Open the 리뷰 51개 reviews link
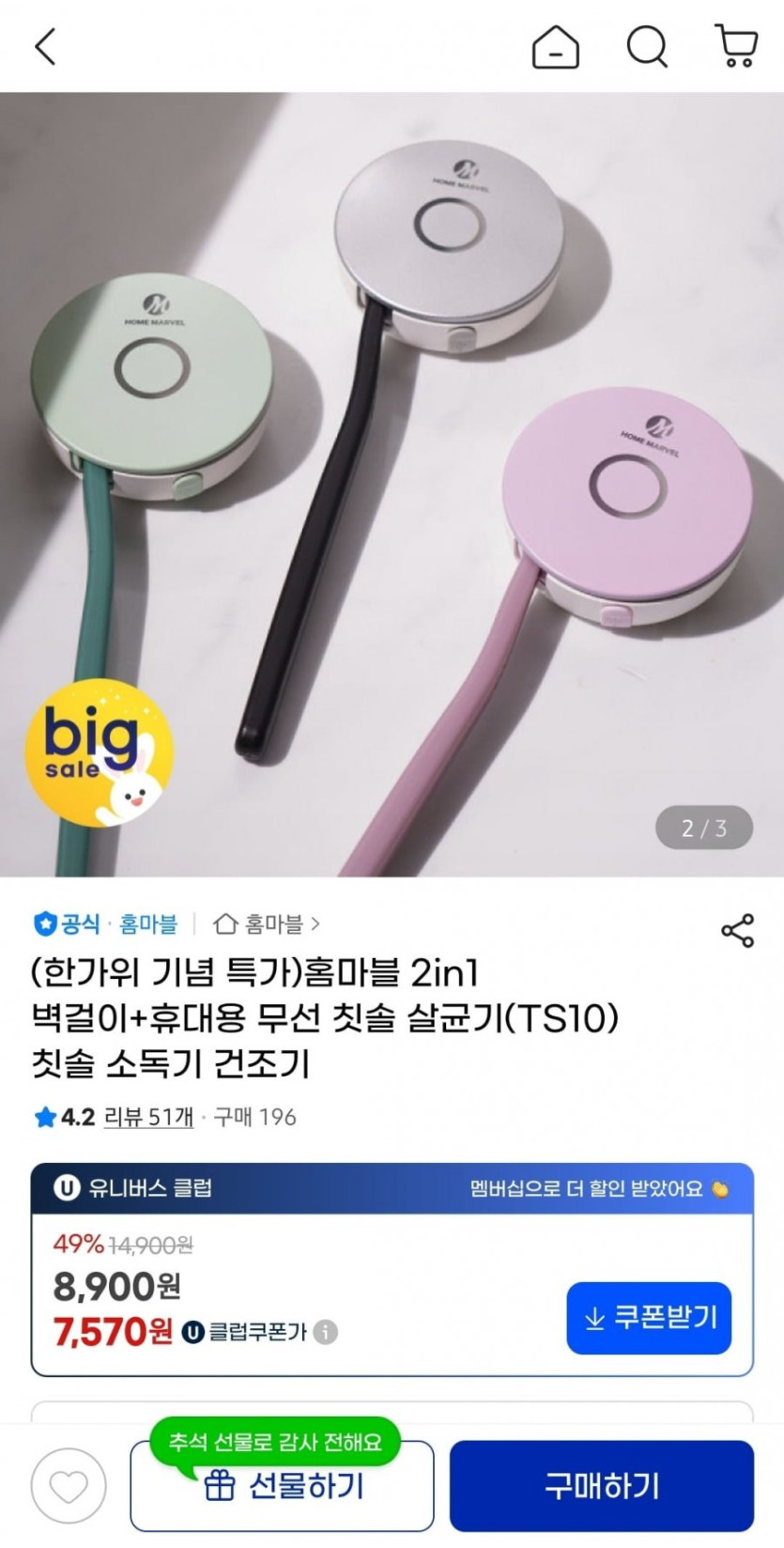 coord(147,1117)
